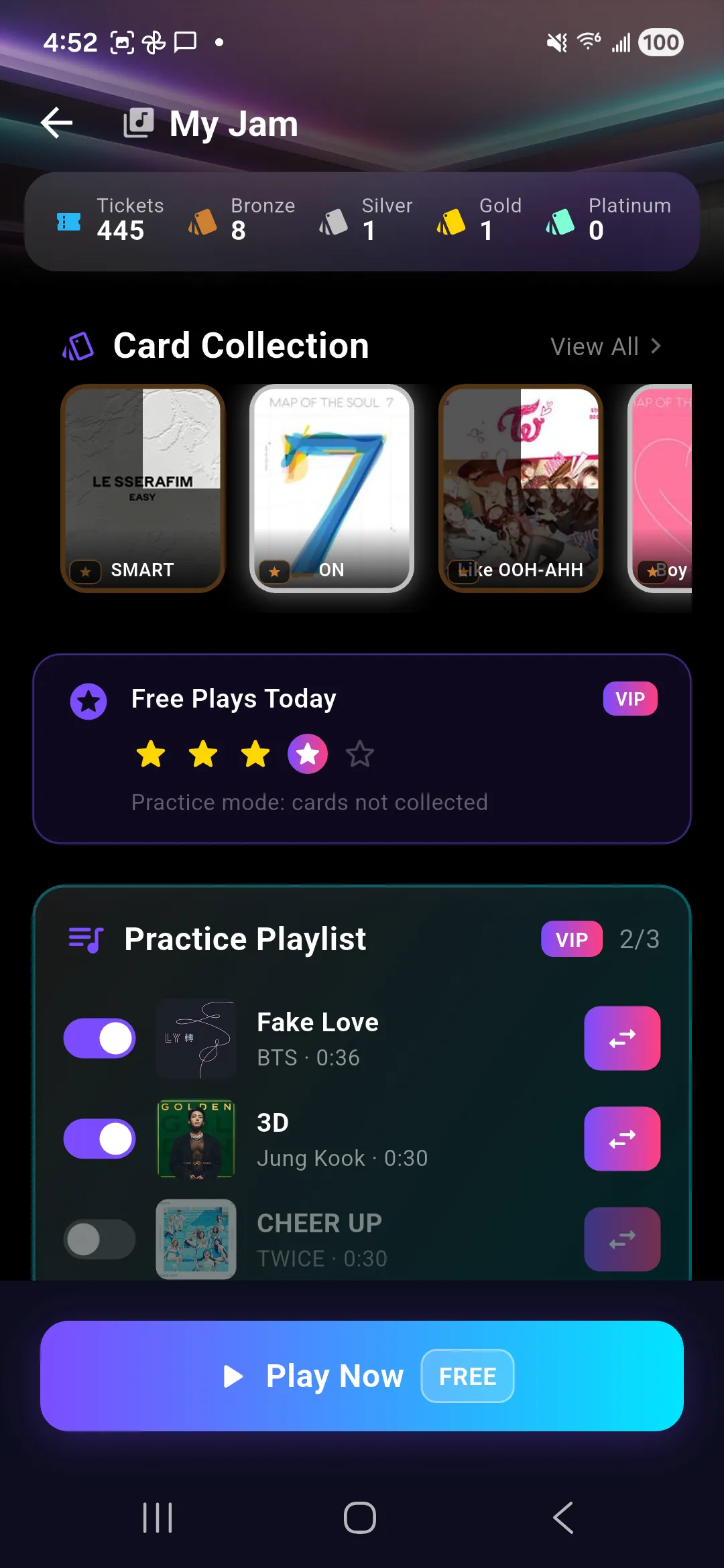Open View All card collection

point(606,346)
